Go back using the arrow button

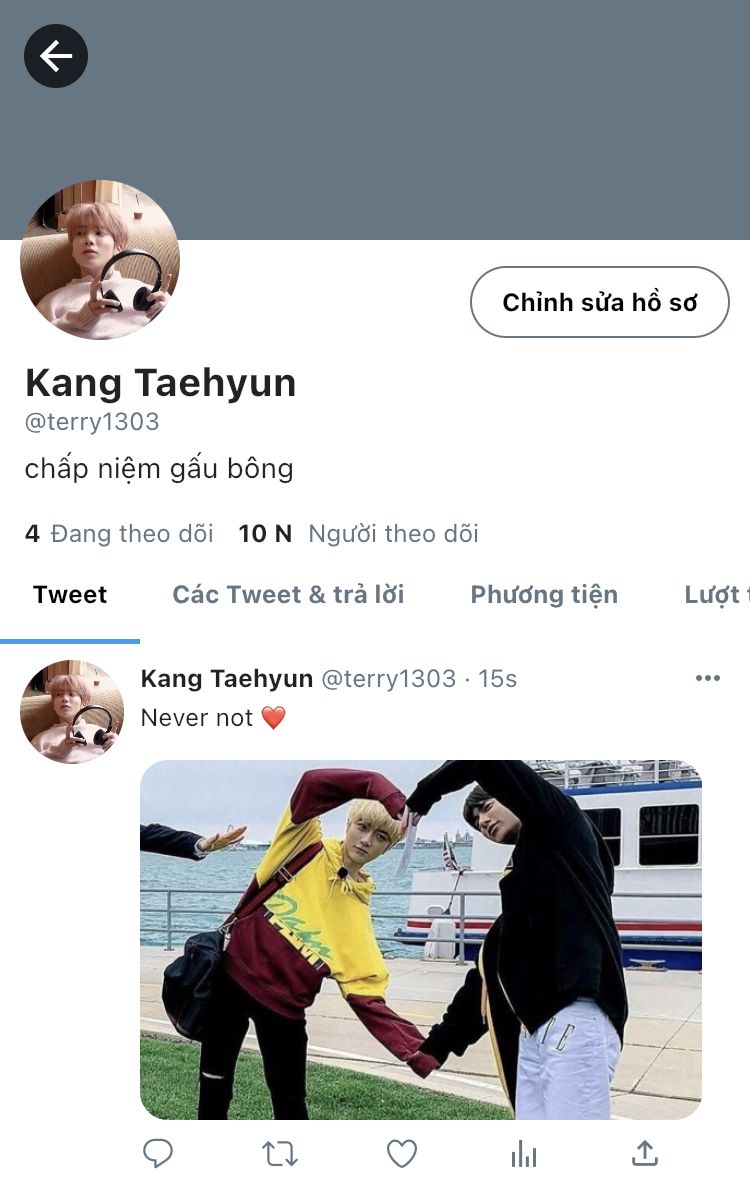pyautogui.click(x=56, y=56)
